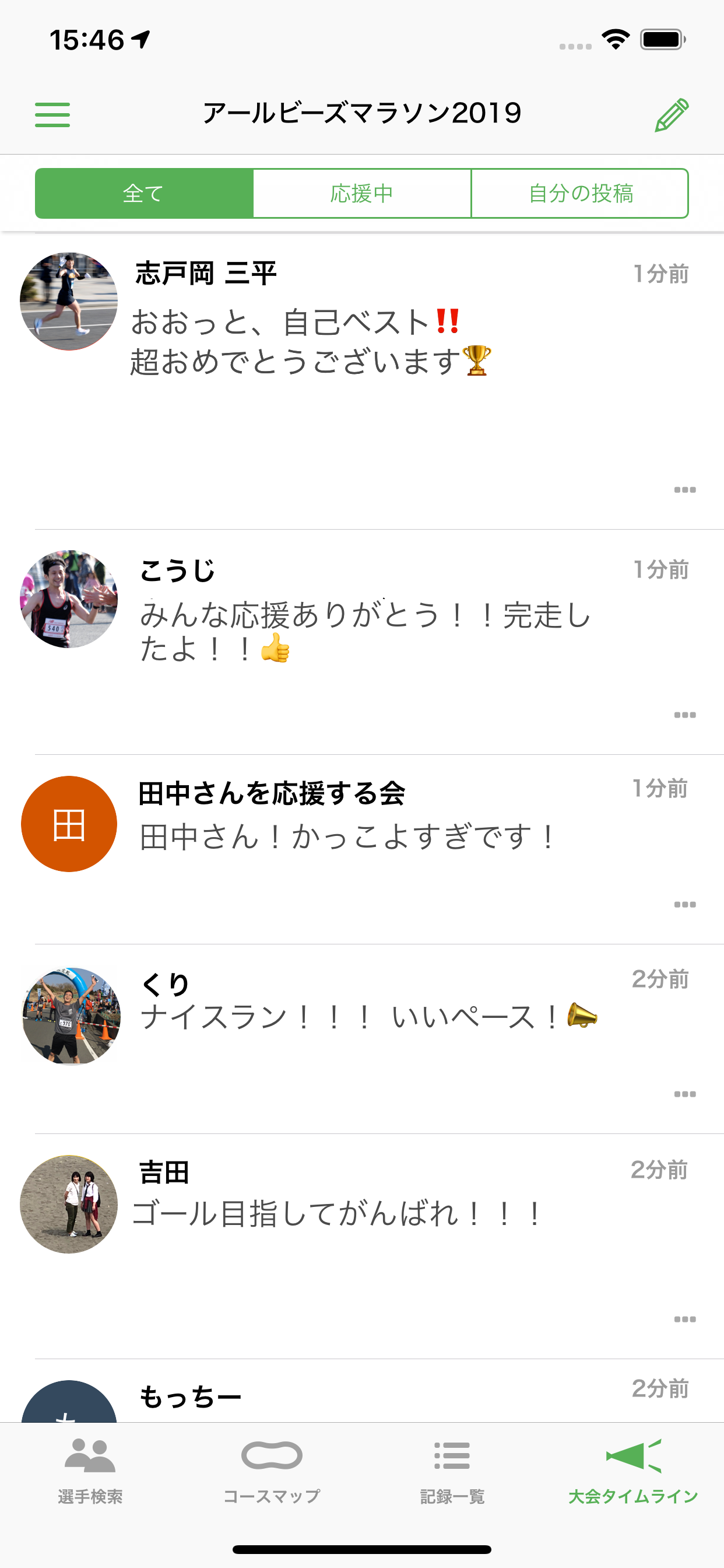This screenshot has width=724, height=1568.
Task: Open くり's profile picture
Action: pos(70,1016)
